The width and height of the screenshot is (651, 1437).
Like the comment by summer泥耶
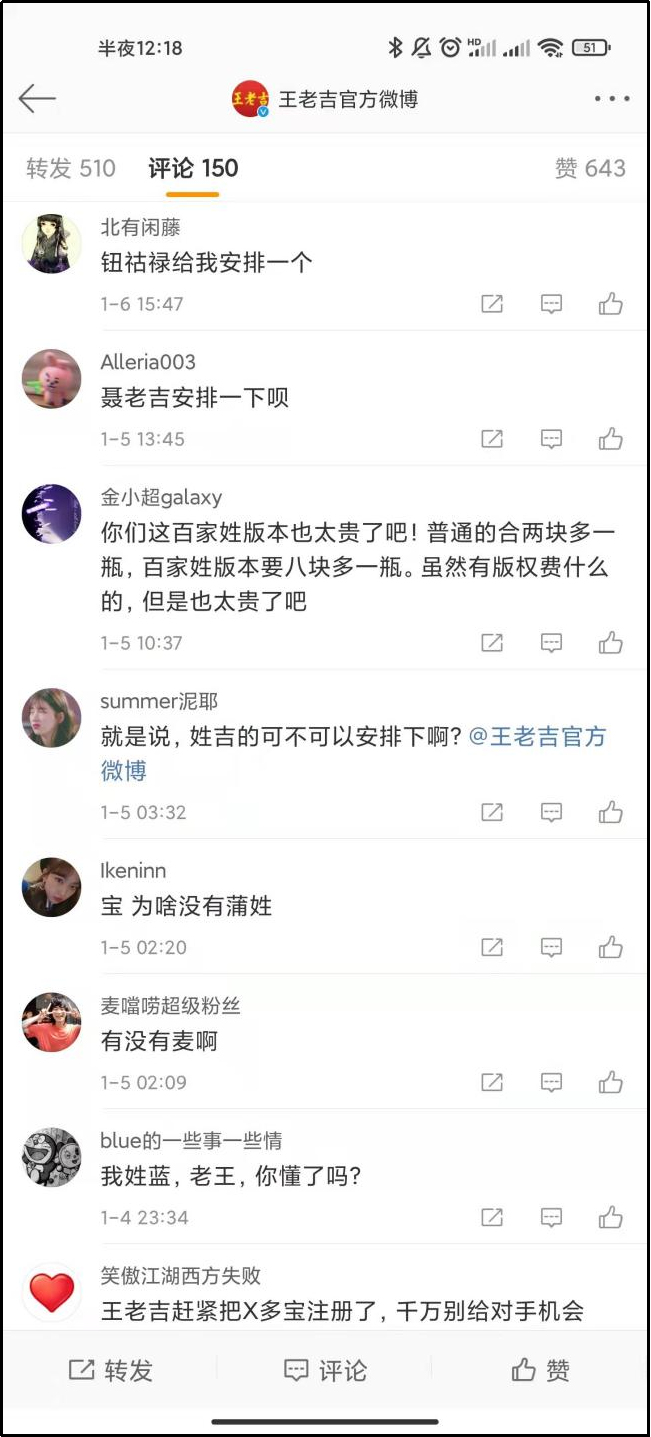[x=611, y=812]
